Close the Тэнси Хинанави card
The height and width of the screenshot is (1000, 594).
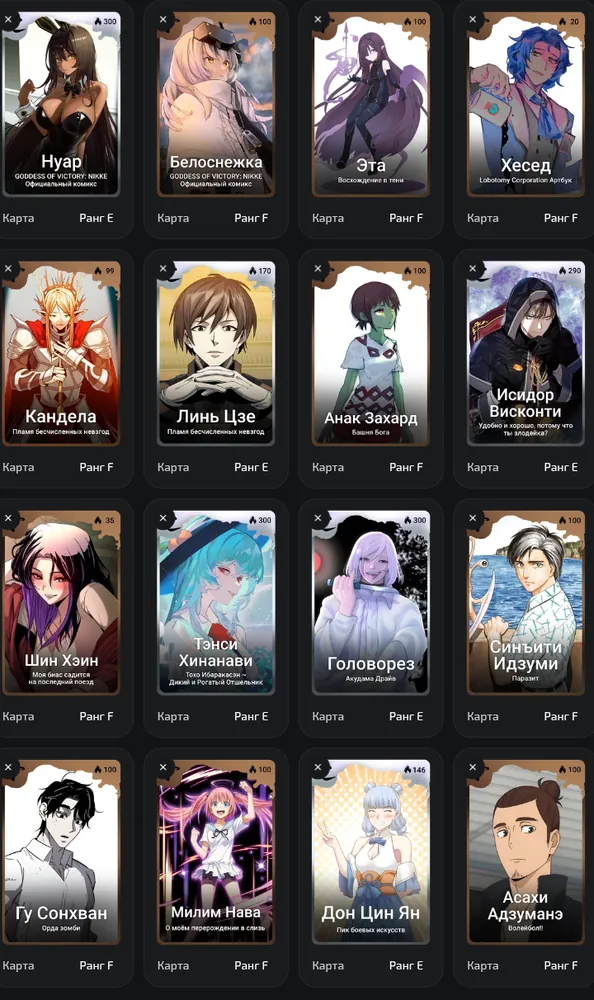(163, 518)
